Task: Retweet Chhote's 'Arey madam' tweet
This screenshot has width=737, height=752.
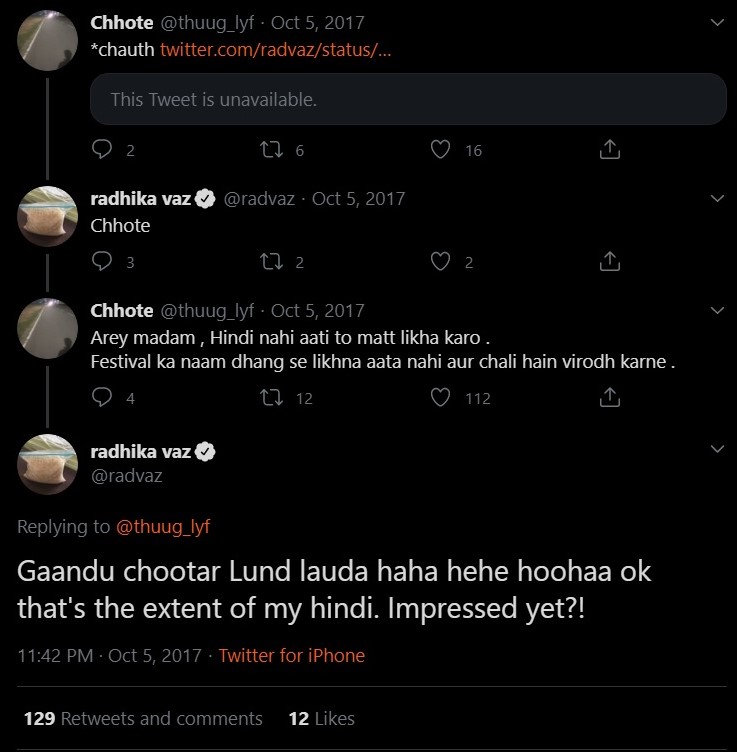Action: coord(271,398)
